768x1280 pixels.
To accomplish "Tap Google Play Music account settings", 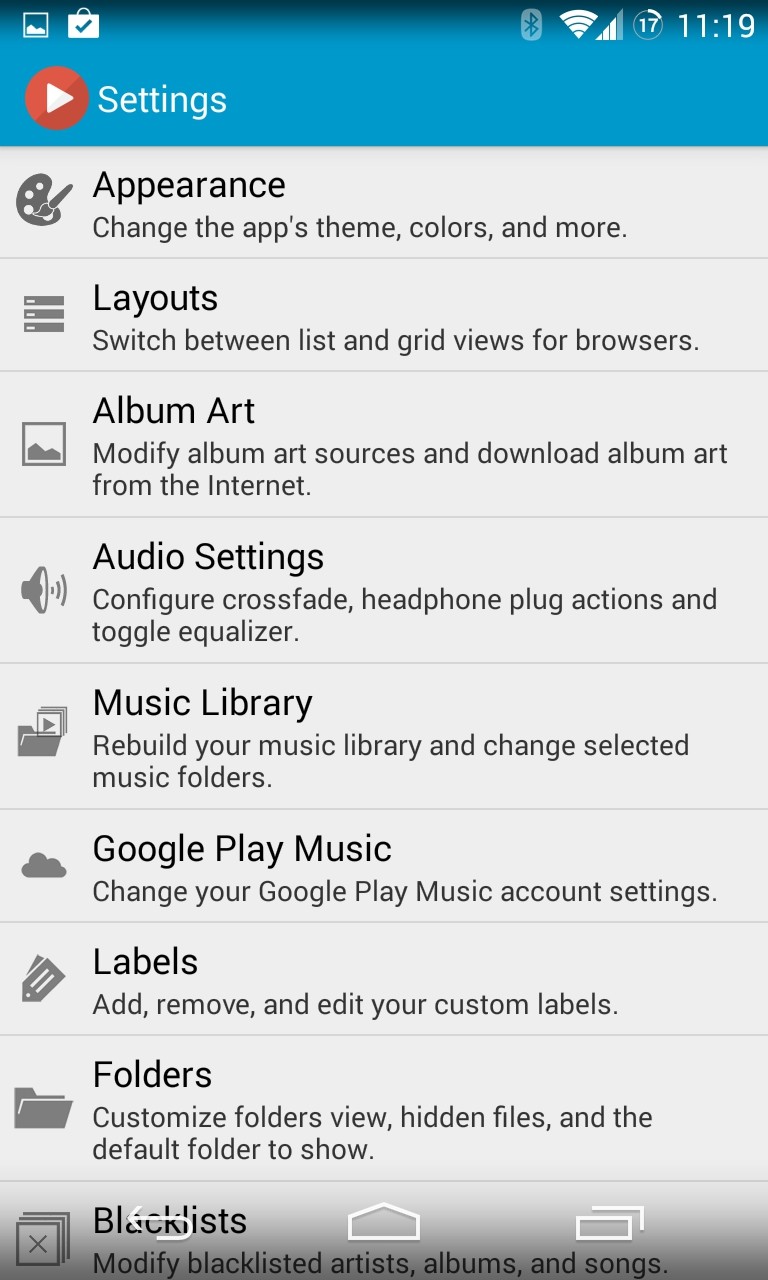I will click(384, 866).
